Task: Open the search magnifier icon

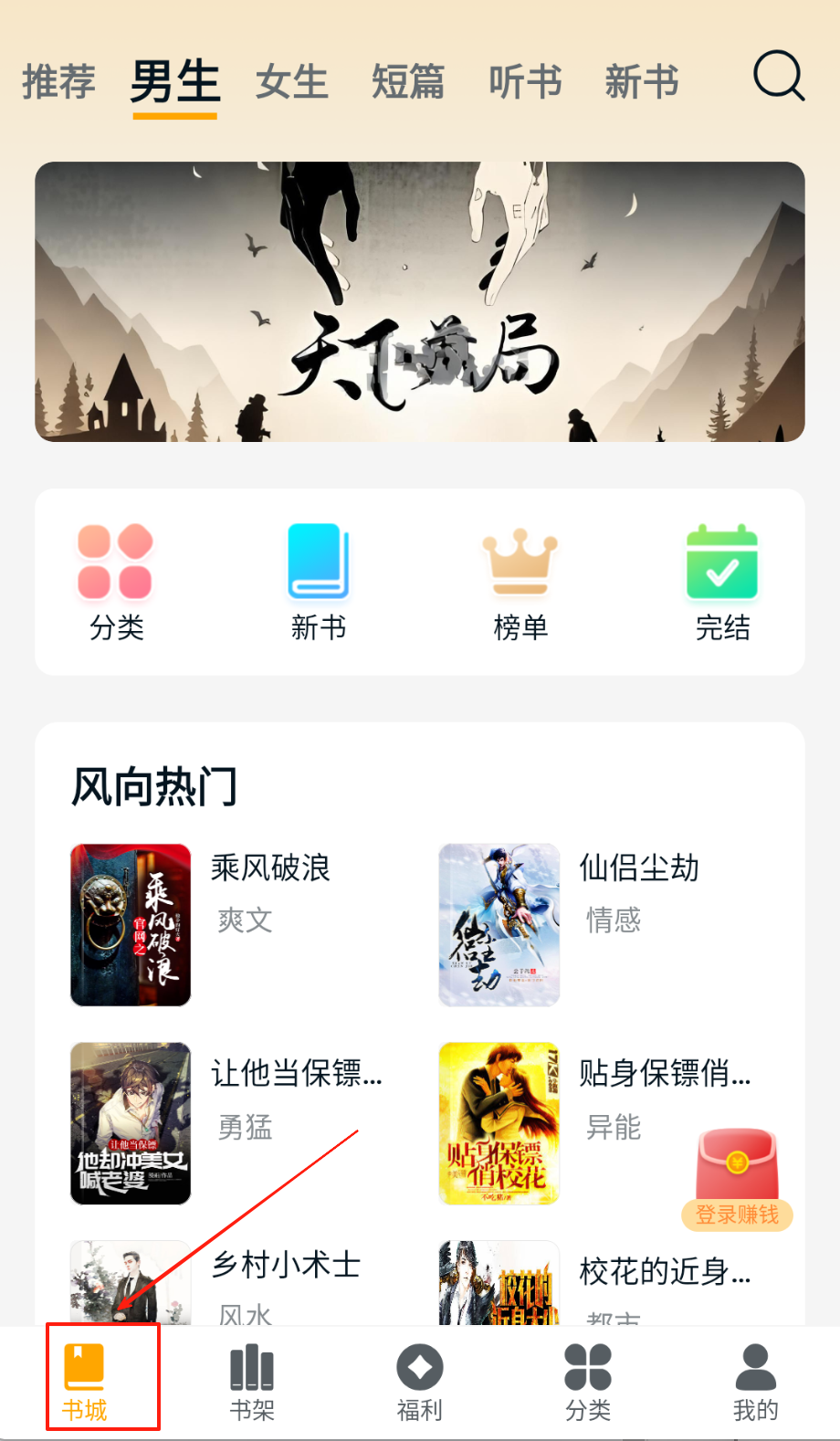Action: point(779,77)
